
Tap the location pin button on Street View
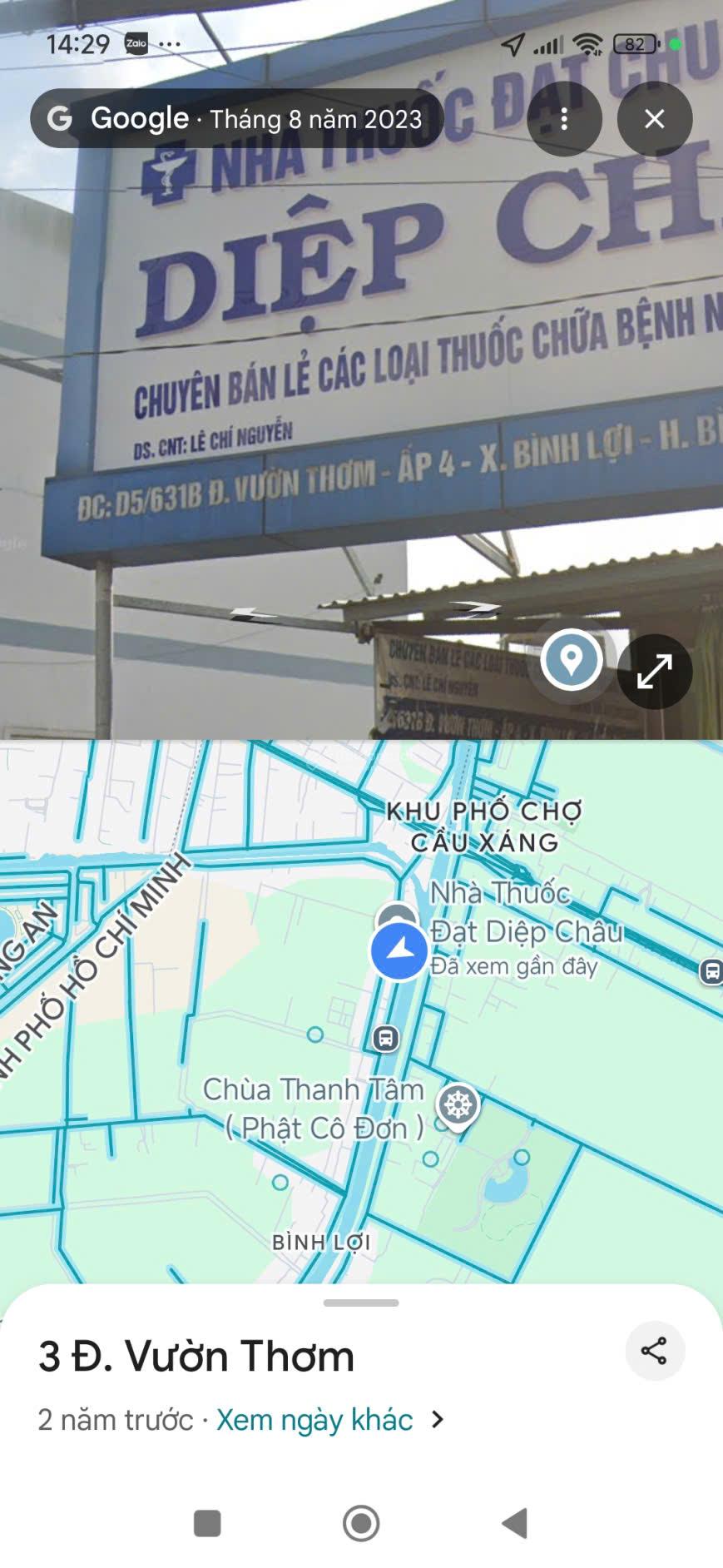(572, 660)
